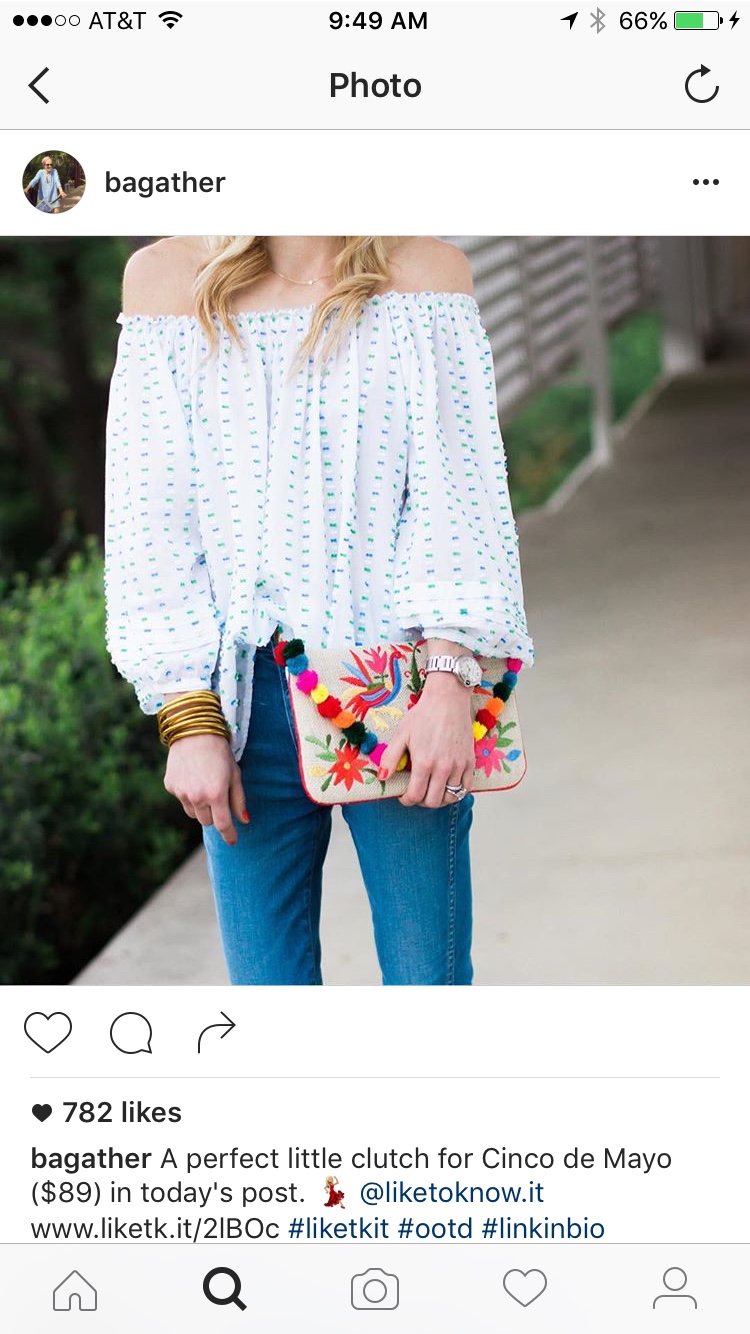
Task: Switch to the Search tab
Action: tap(225, 1289)
